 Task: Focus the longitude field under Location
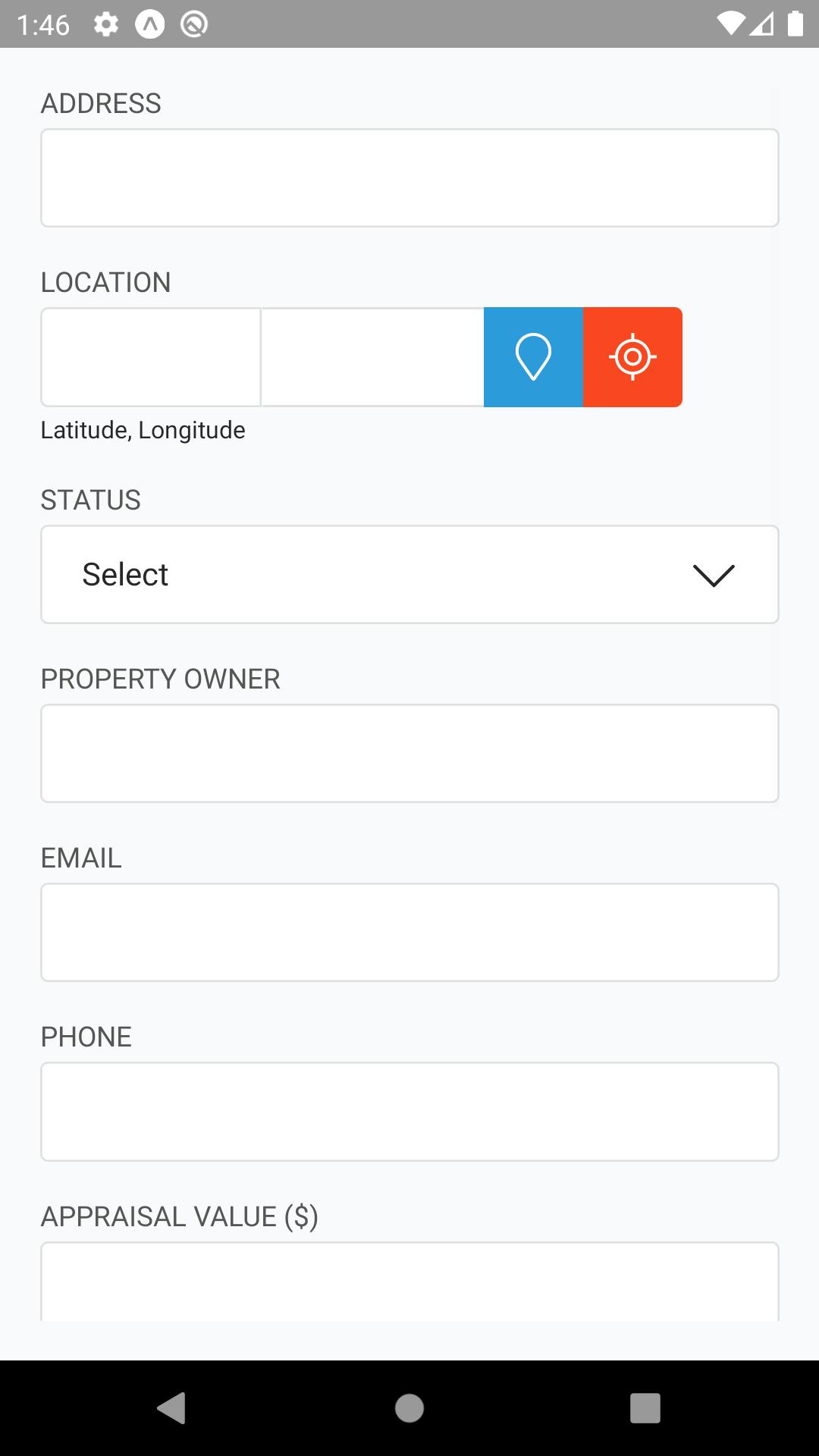pyautogui.click(x=372, y=357)
